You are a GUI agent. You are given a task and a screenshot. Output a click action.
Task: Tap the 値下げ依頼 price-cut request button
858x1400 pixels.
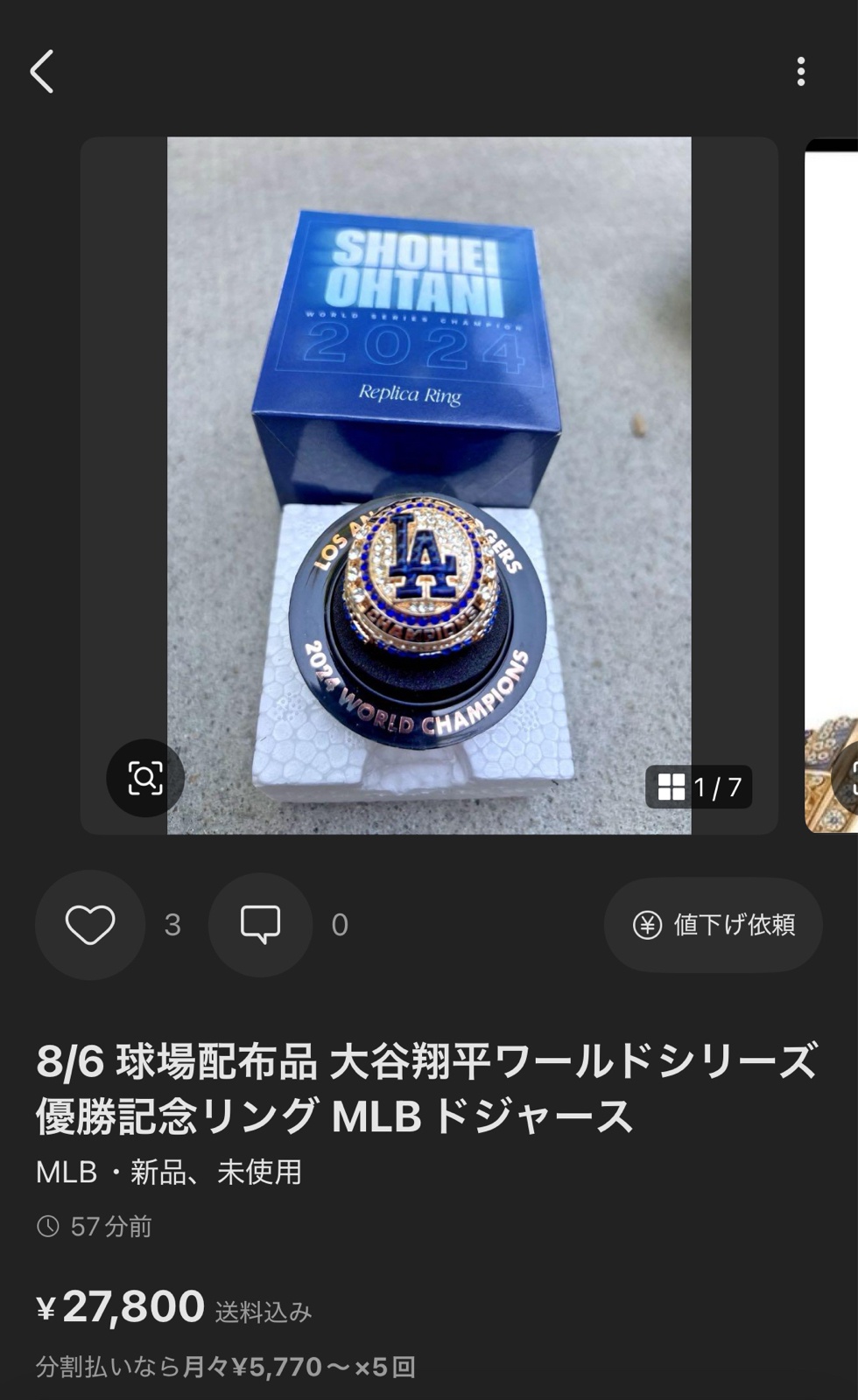pyautogui.click(x=713, y=925)
